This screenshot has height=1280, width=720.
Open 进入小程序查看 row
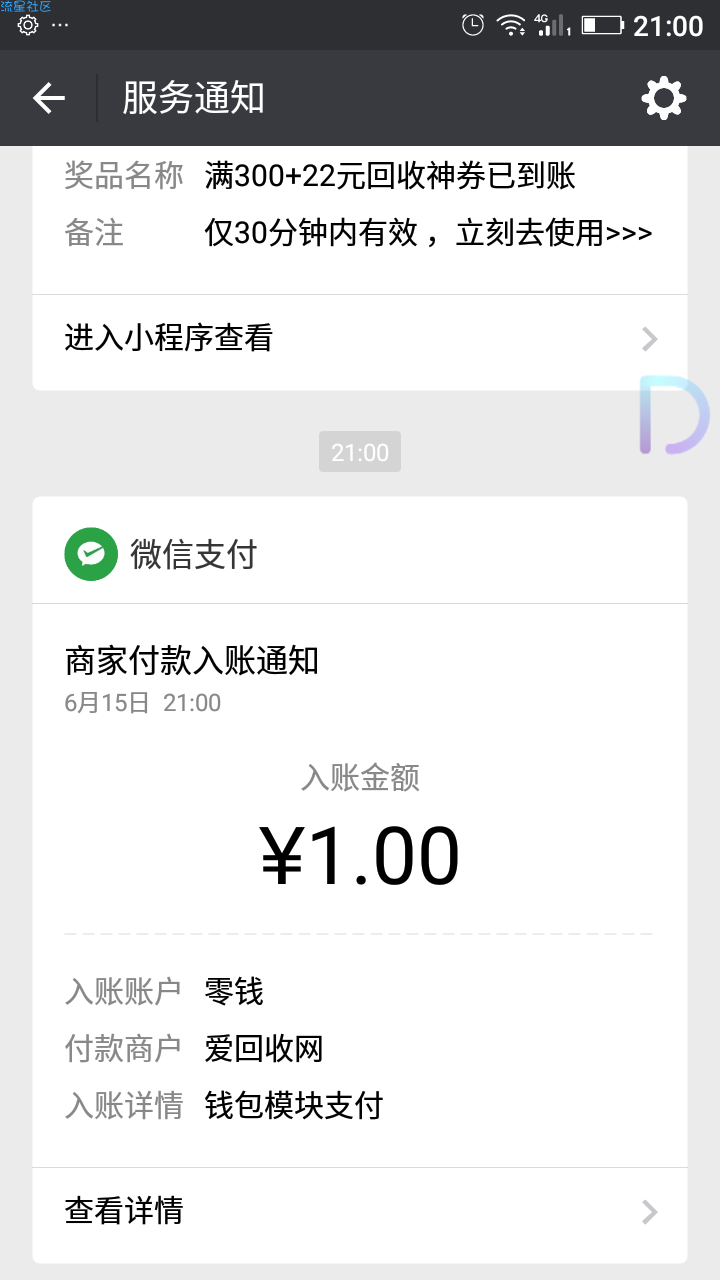point(360,339)
